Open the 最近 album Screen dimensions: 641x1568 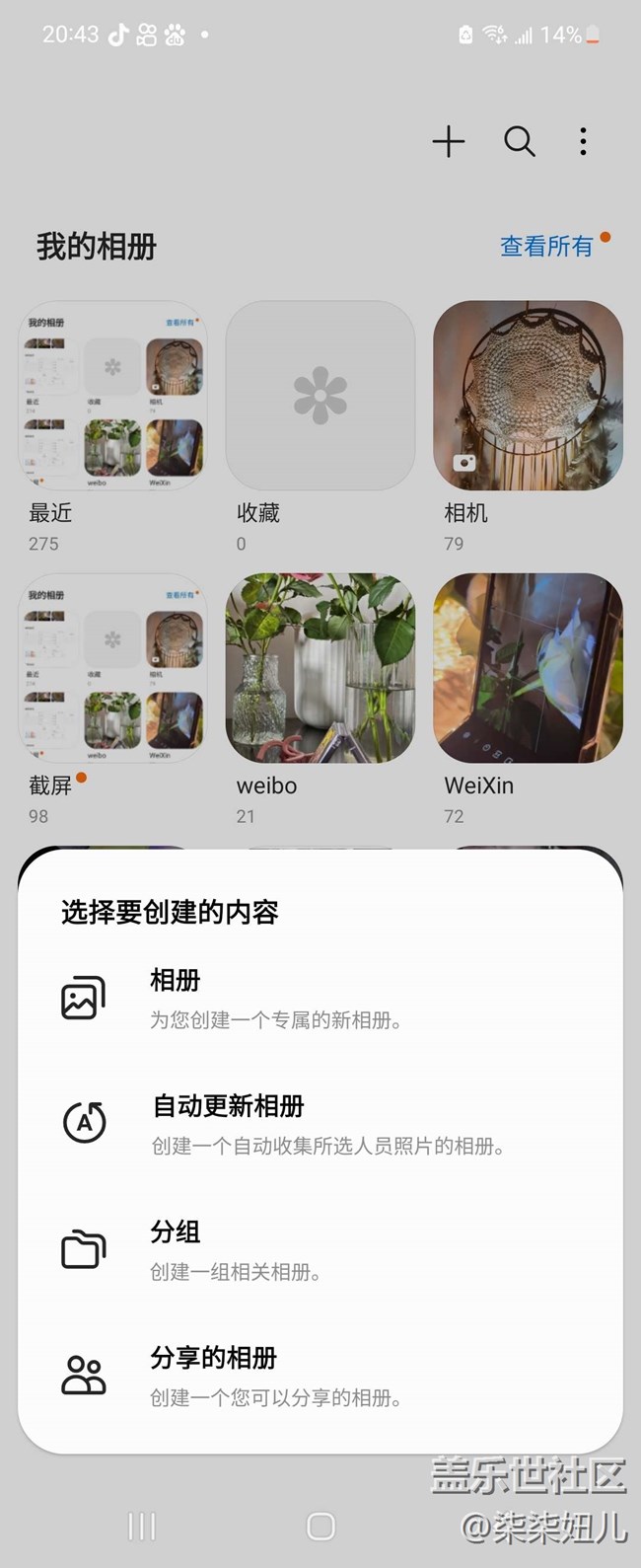pyautogui.click(x=112, y=396)
